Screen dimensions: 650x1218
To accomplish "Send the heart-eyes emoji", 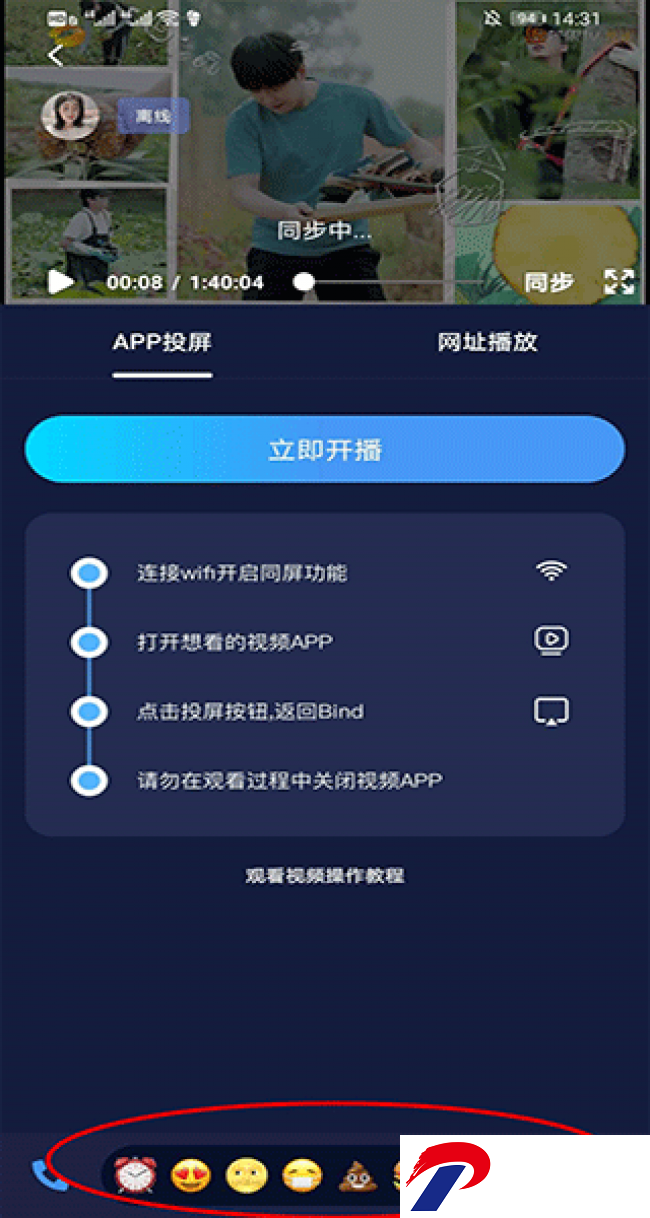I will [191, 1175].
